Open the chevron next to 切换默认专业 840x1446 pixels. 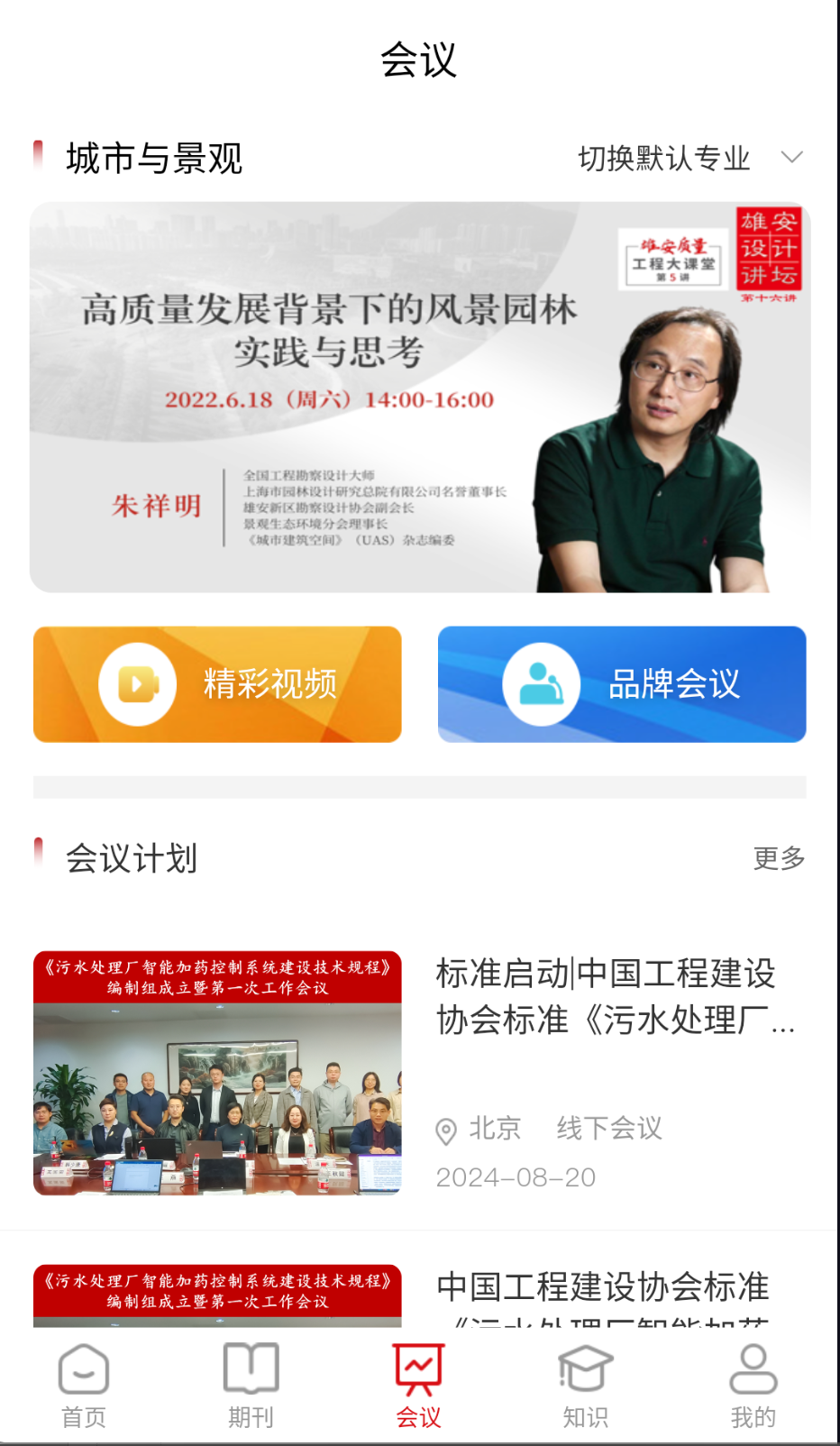pyautogui.click(x=792, y=157)
